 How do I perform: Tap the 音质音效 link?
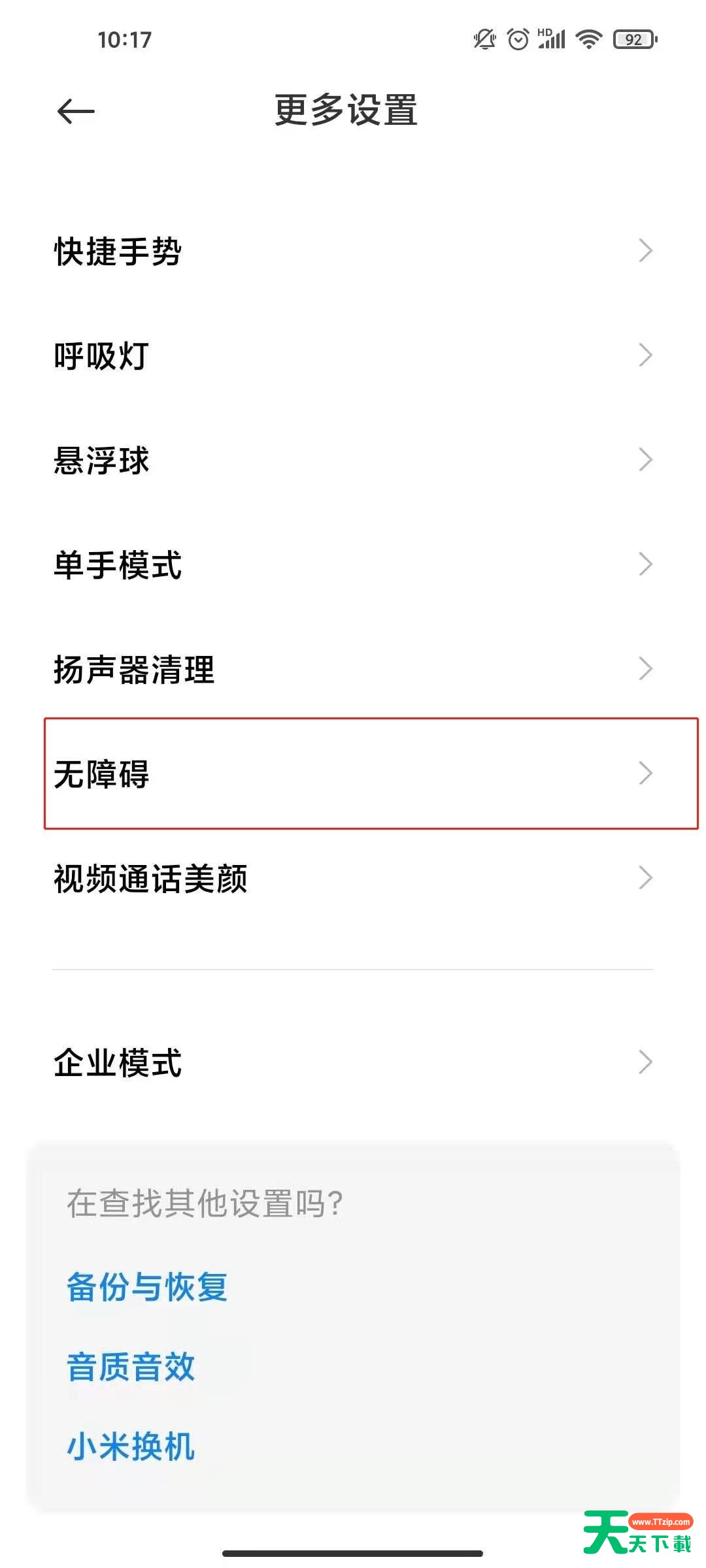click(131, 1367)
